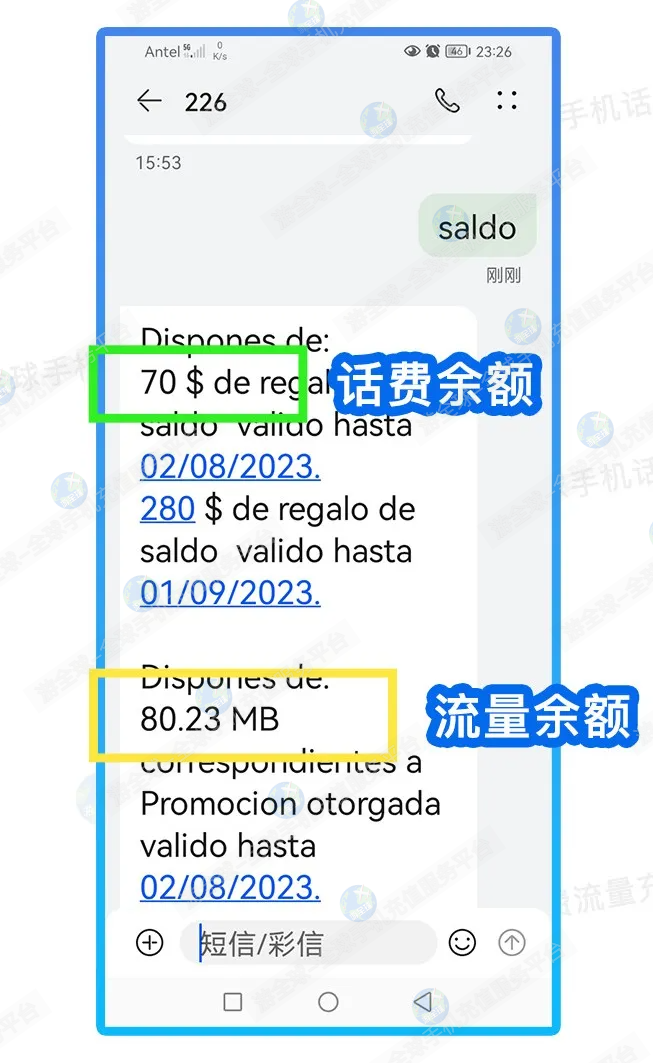Open the 02/08/2023 link under Promocion otorgada

click(x=230, y=886)
